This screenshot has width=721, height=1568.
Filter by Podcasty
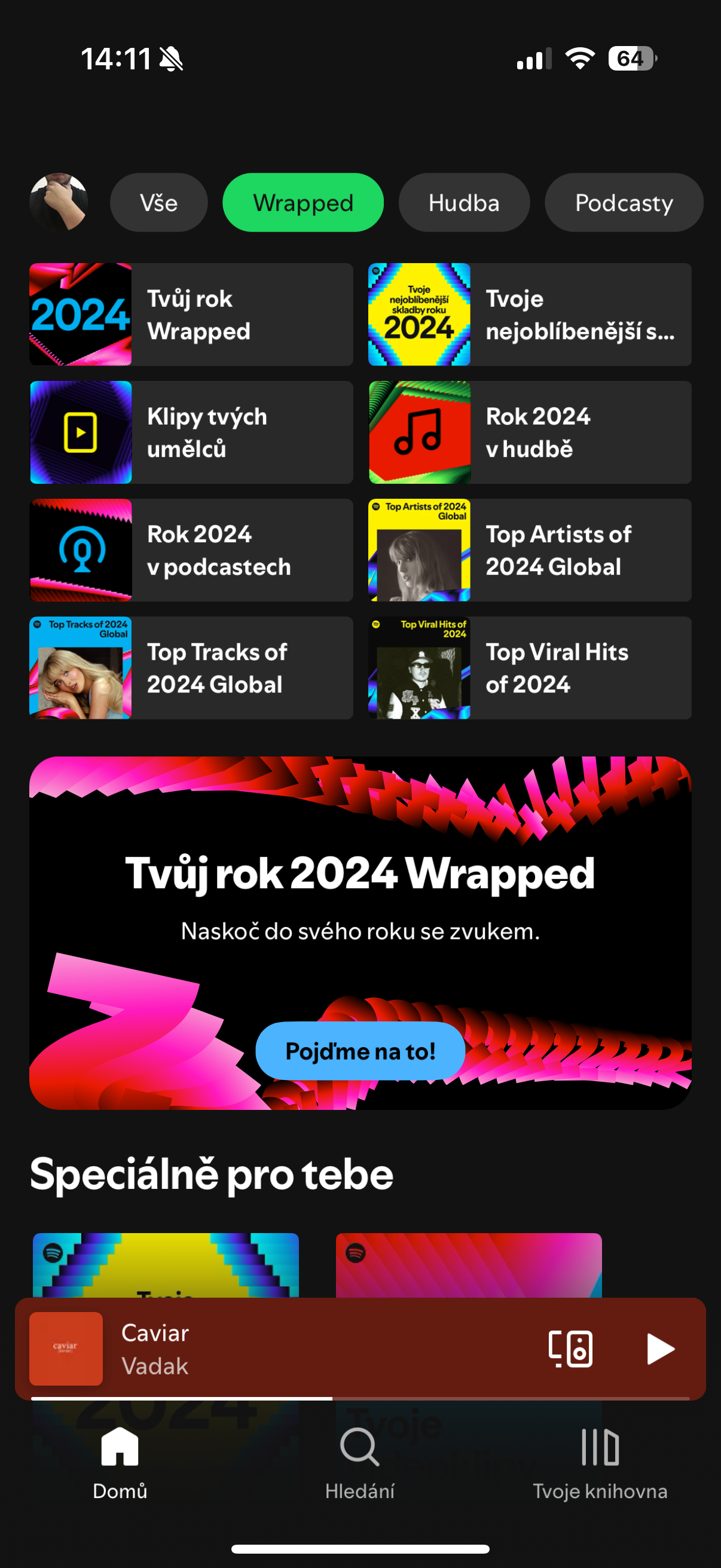tap(624, 203)
